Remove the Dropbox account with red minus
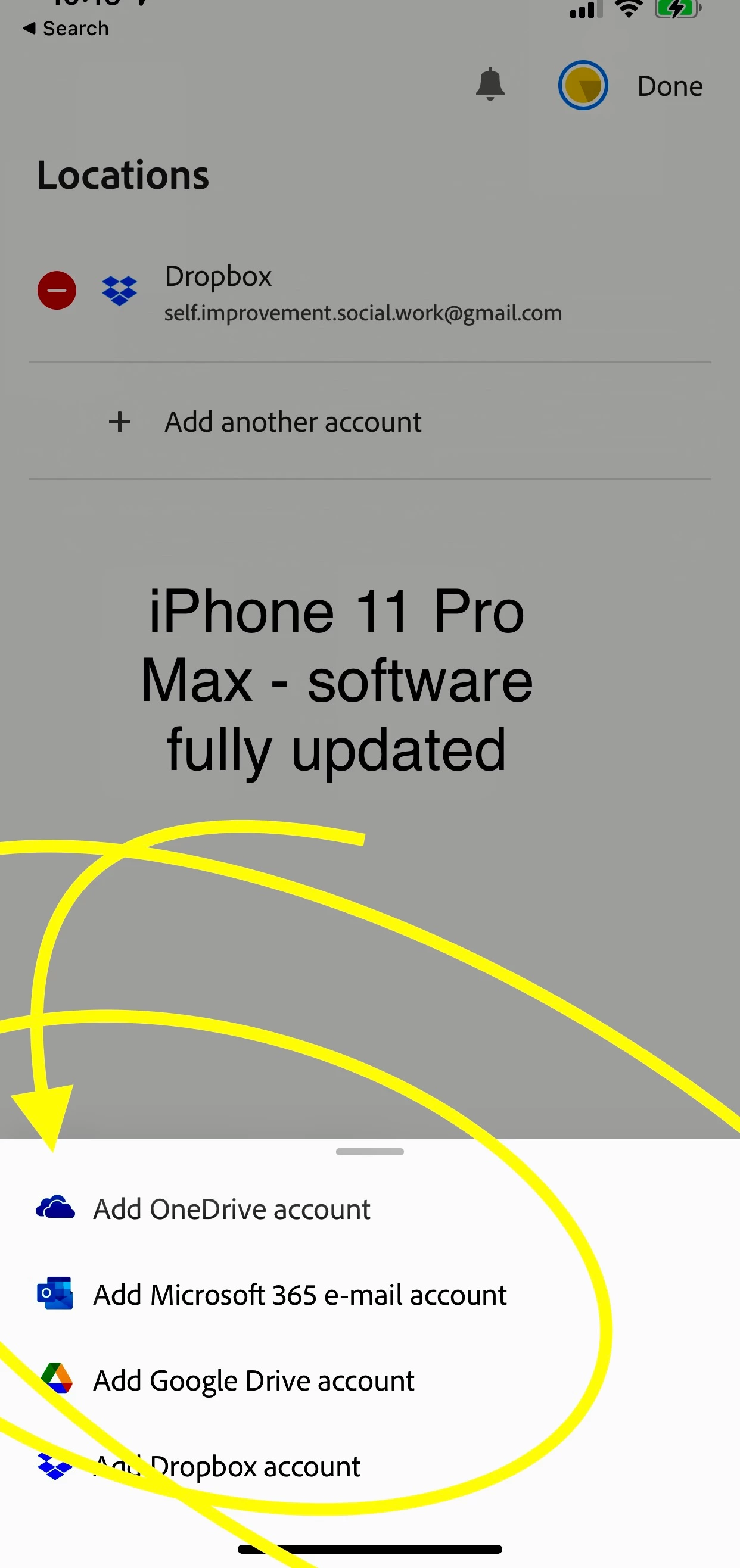This screenshot has width=740, height=1568. 57,291
